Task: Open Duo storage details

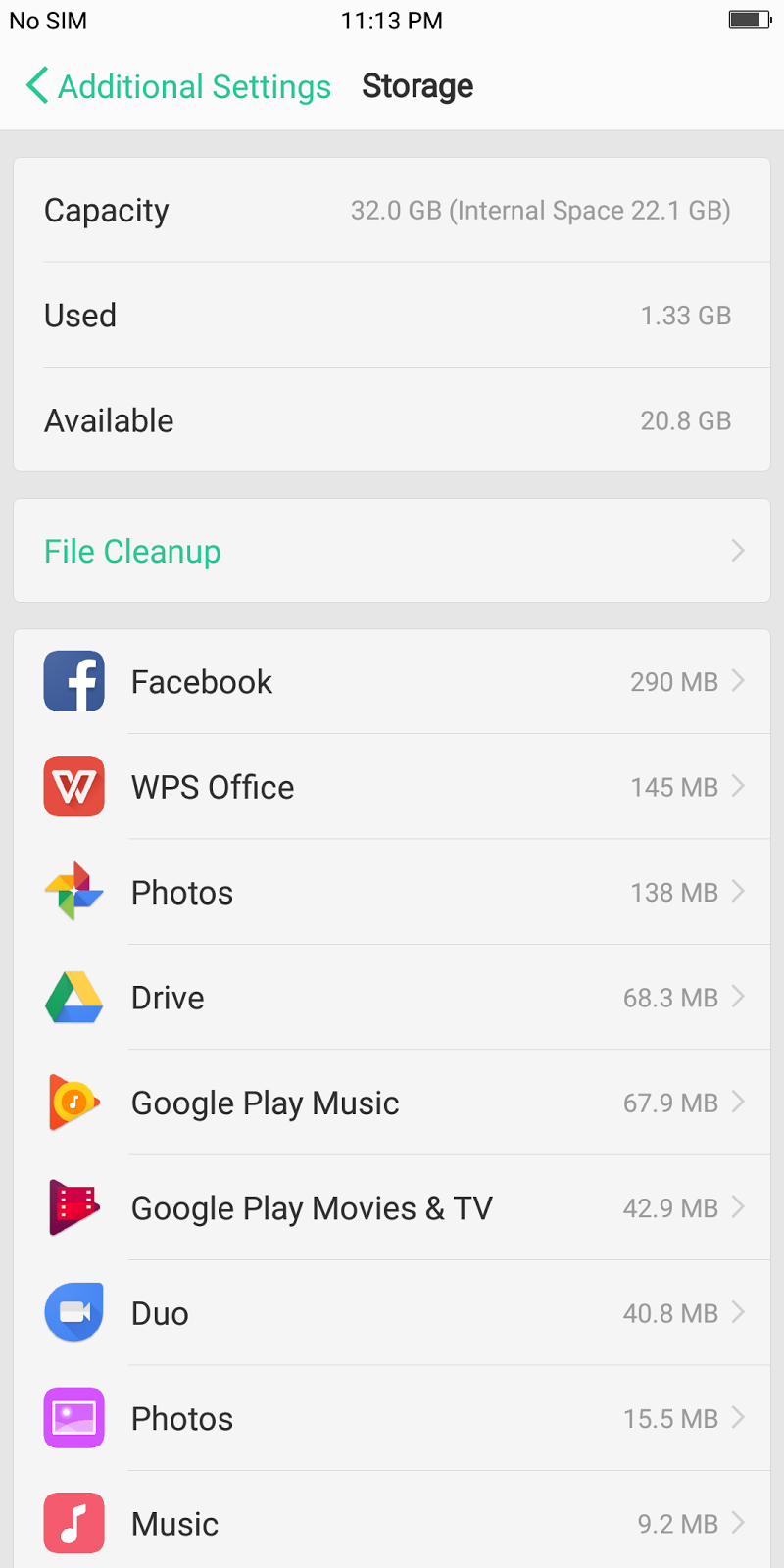Action: [x=392, y=1313]
